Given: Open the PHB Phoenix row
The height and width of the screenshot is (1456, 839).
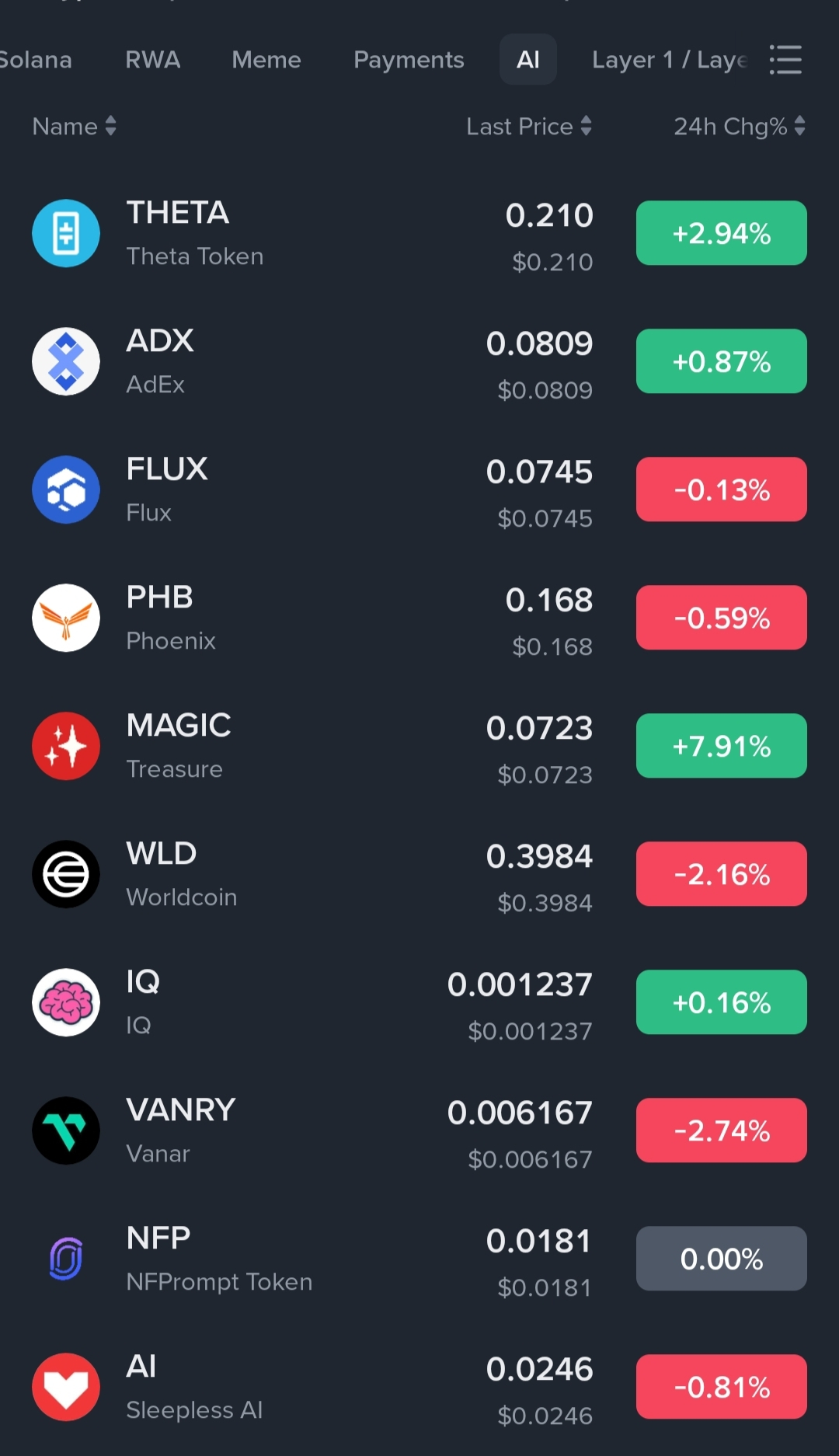Looking at the screenshot, I should point(311,618).
